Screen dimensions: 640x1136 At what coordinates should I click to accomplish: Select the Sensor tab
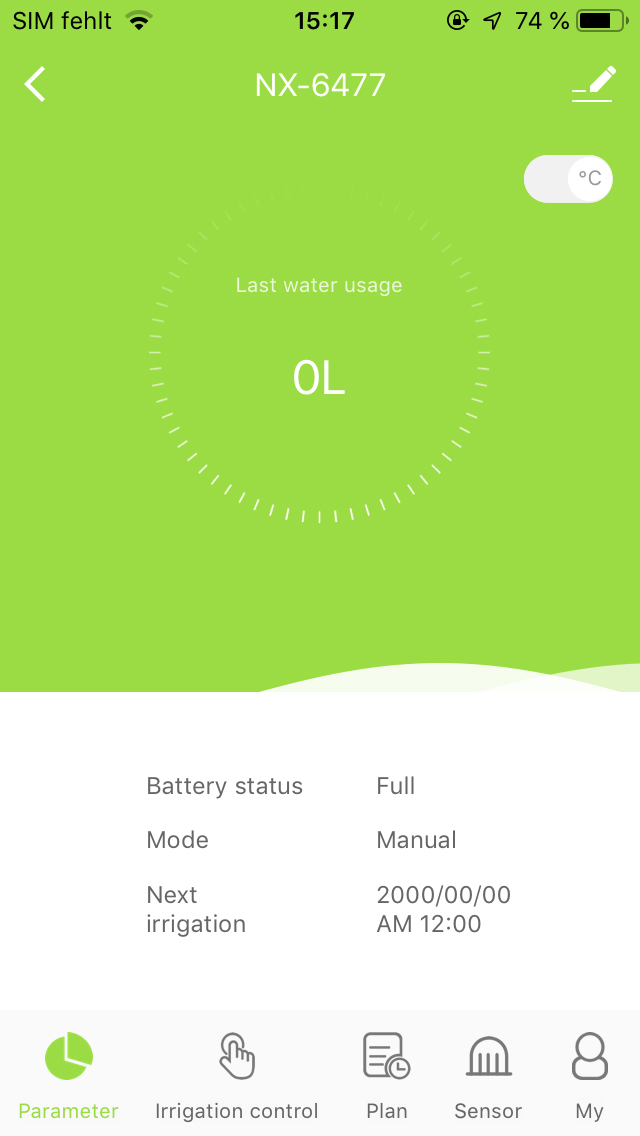pyautogui.click(x=488, y=1076)
